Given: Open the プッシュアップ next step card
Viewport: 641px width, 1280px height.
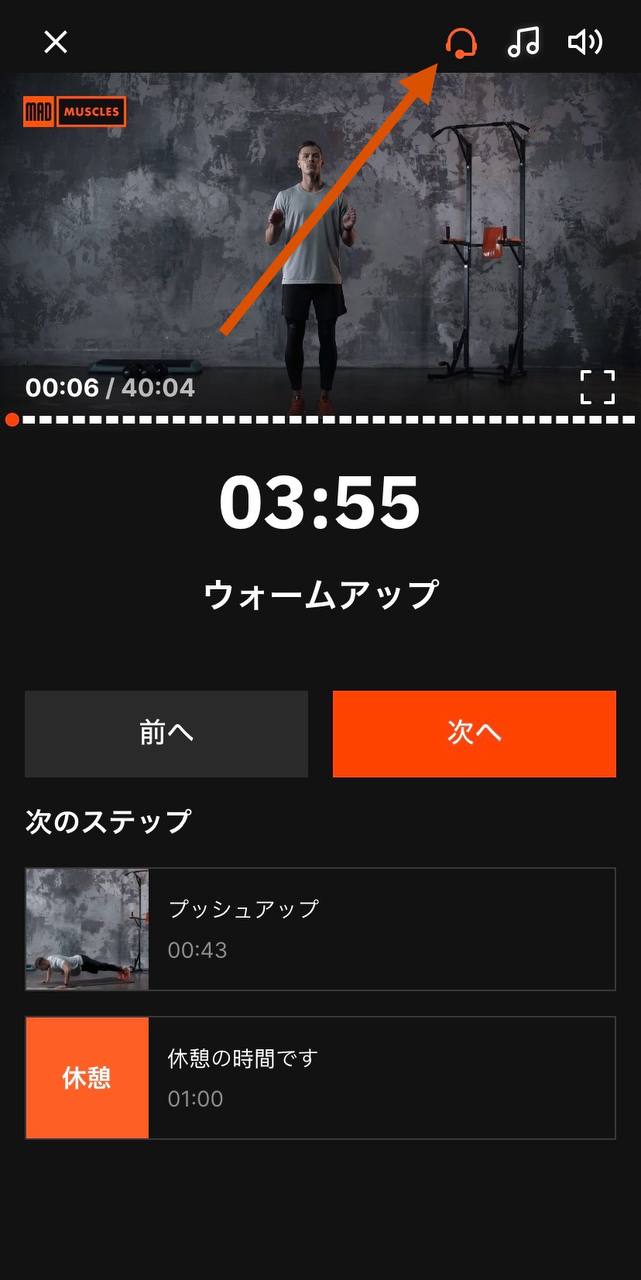Looking at the screenshot, I should pyautogui.click(x=320, y=929).
